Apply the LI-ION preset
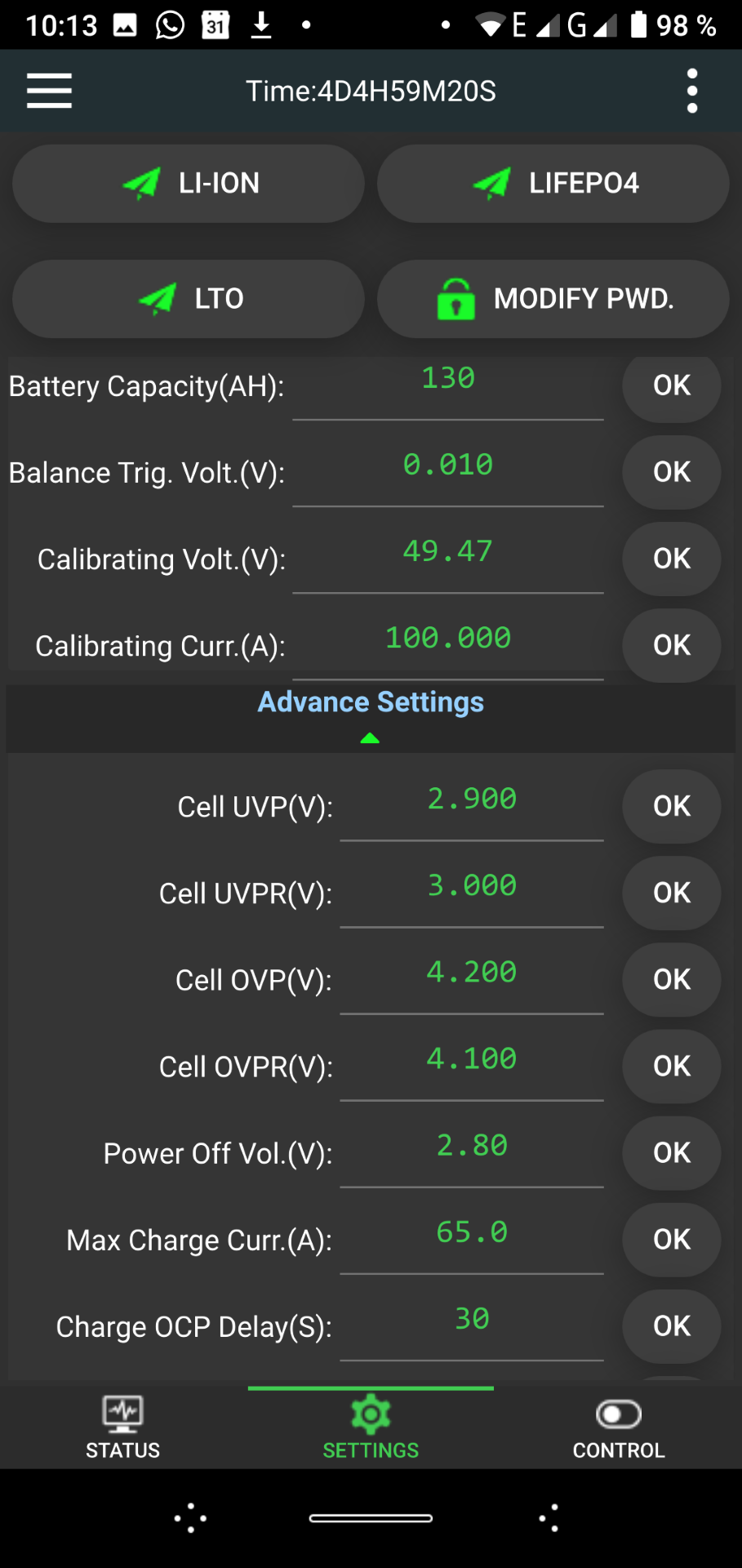 click(189, 184)
